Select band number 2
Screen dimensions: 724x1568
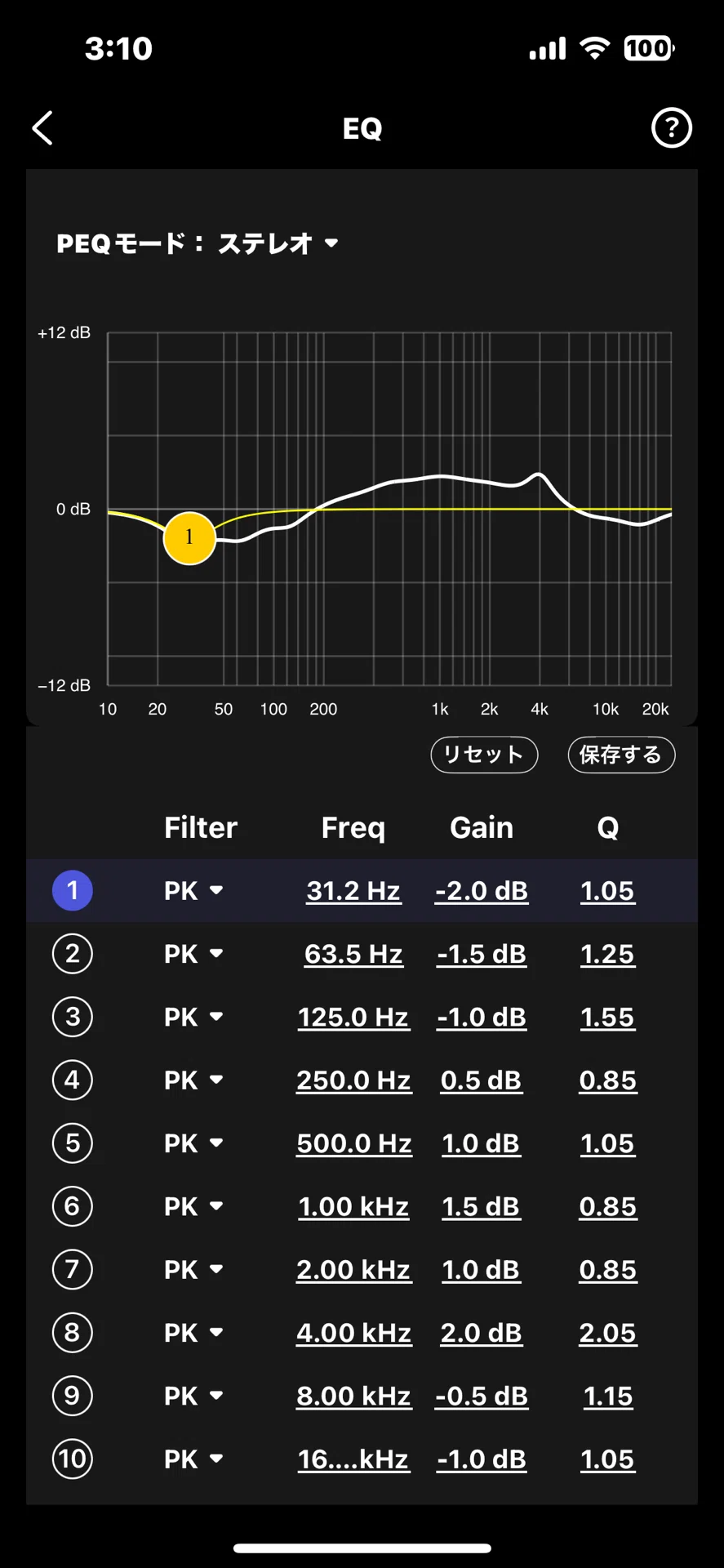coord(73,954)
